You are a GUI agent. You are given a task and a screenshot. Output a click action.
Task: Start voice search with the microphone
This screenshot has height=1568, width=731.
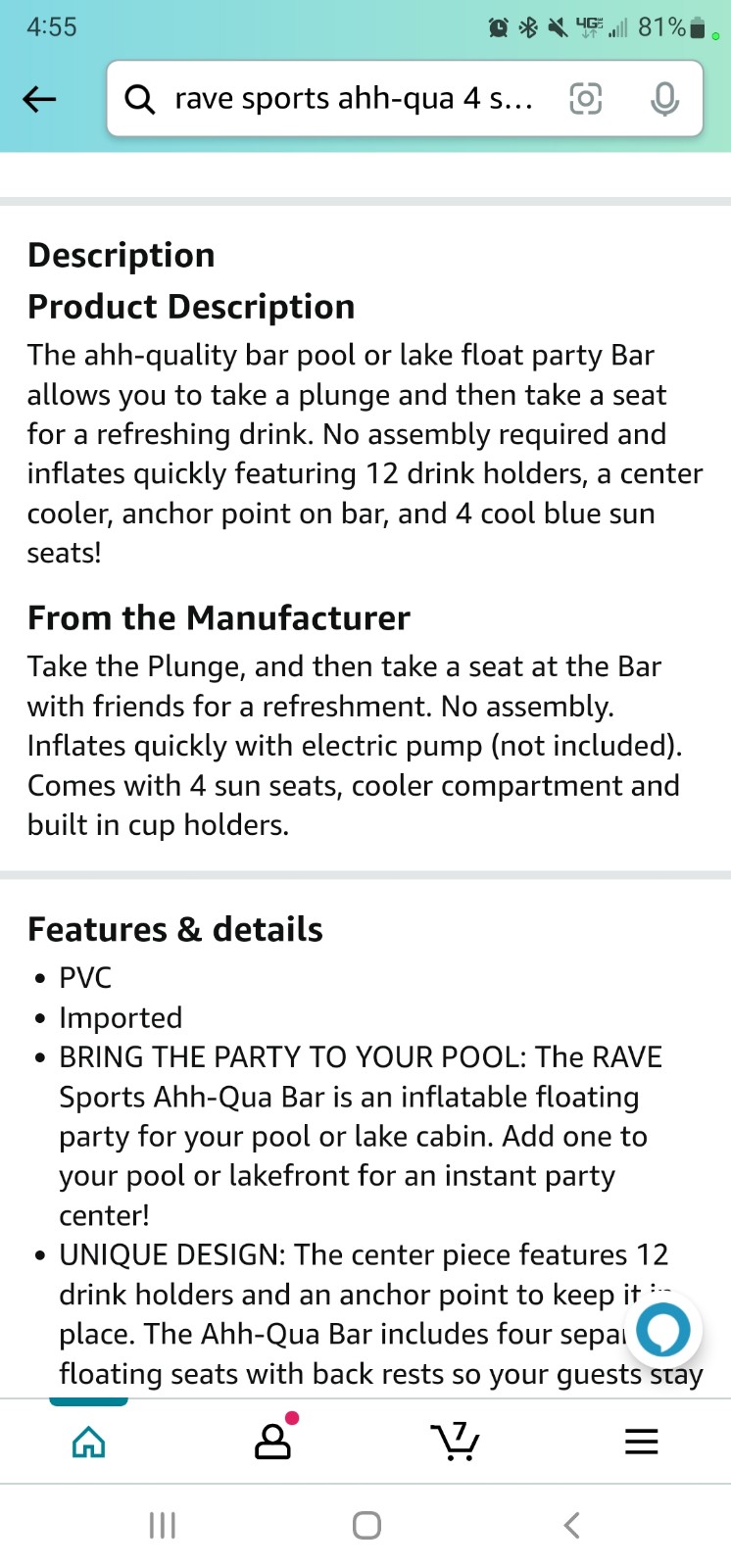click(665, 99)
